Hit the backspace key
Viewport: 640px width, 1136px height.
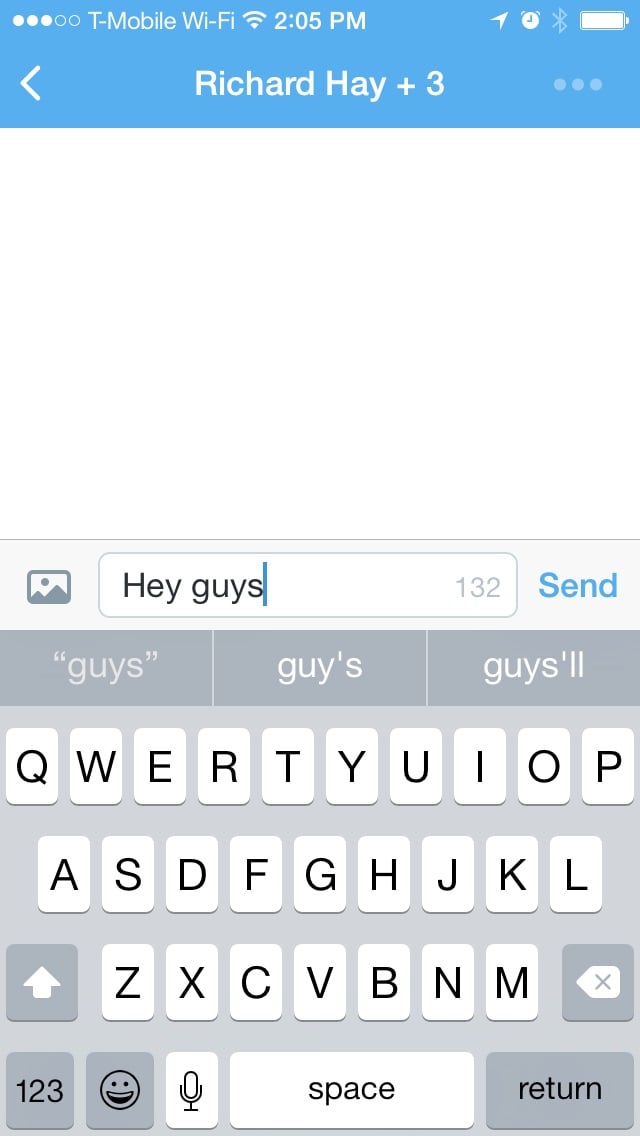(x=598, y=982)
